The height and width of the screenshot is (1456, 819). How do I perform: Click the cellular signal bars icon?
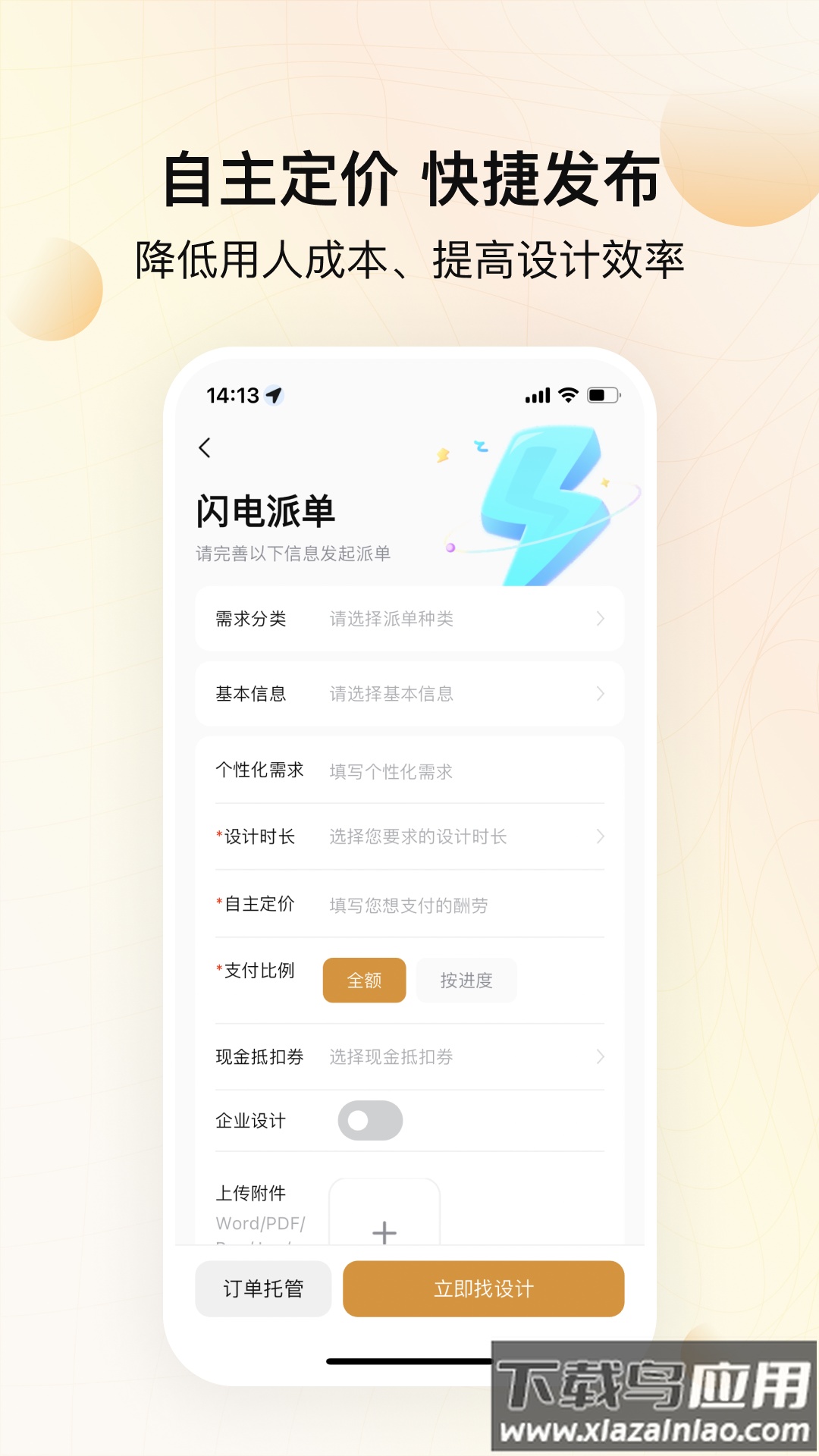click(535, 394)
